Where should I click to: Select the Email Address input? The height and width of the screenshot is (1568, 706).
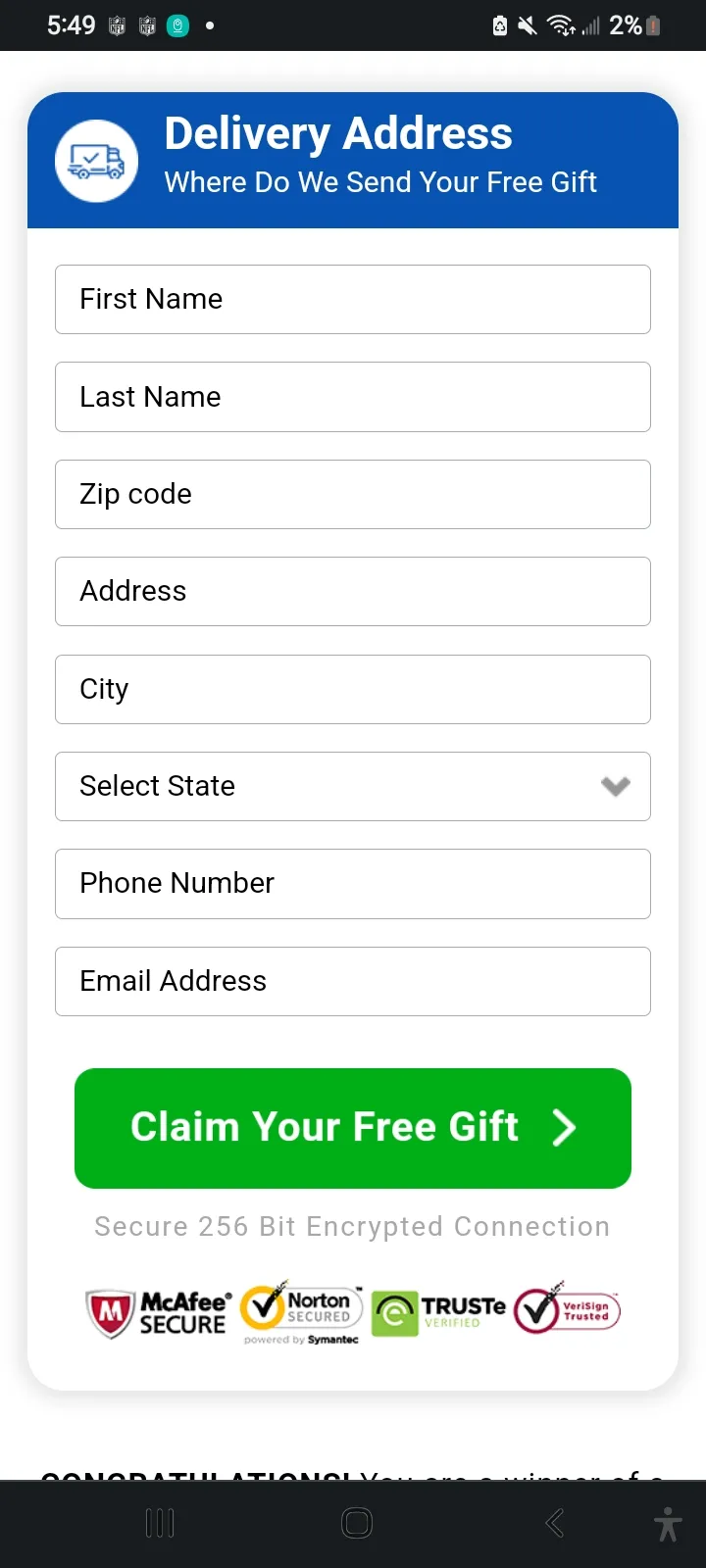353,981
